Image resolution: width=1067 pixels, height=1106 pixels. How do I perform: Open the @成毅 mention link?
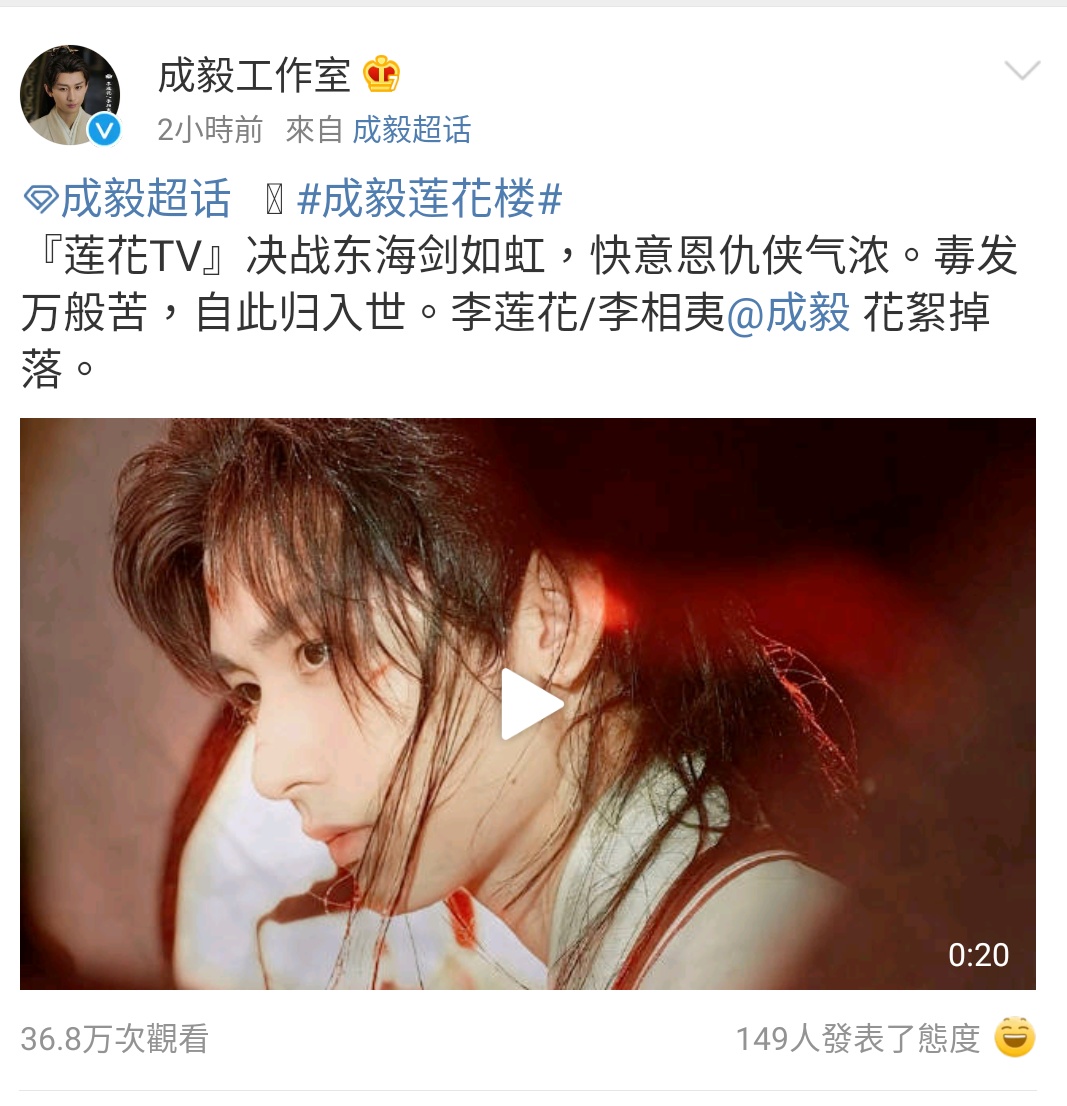coord(788,314)
